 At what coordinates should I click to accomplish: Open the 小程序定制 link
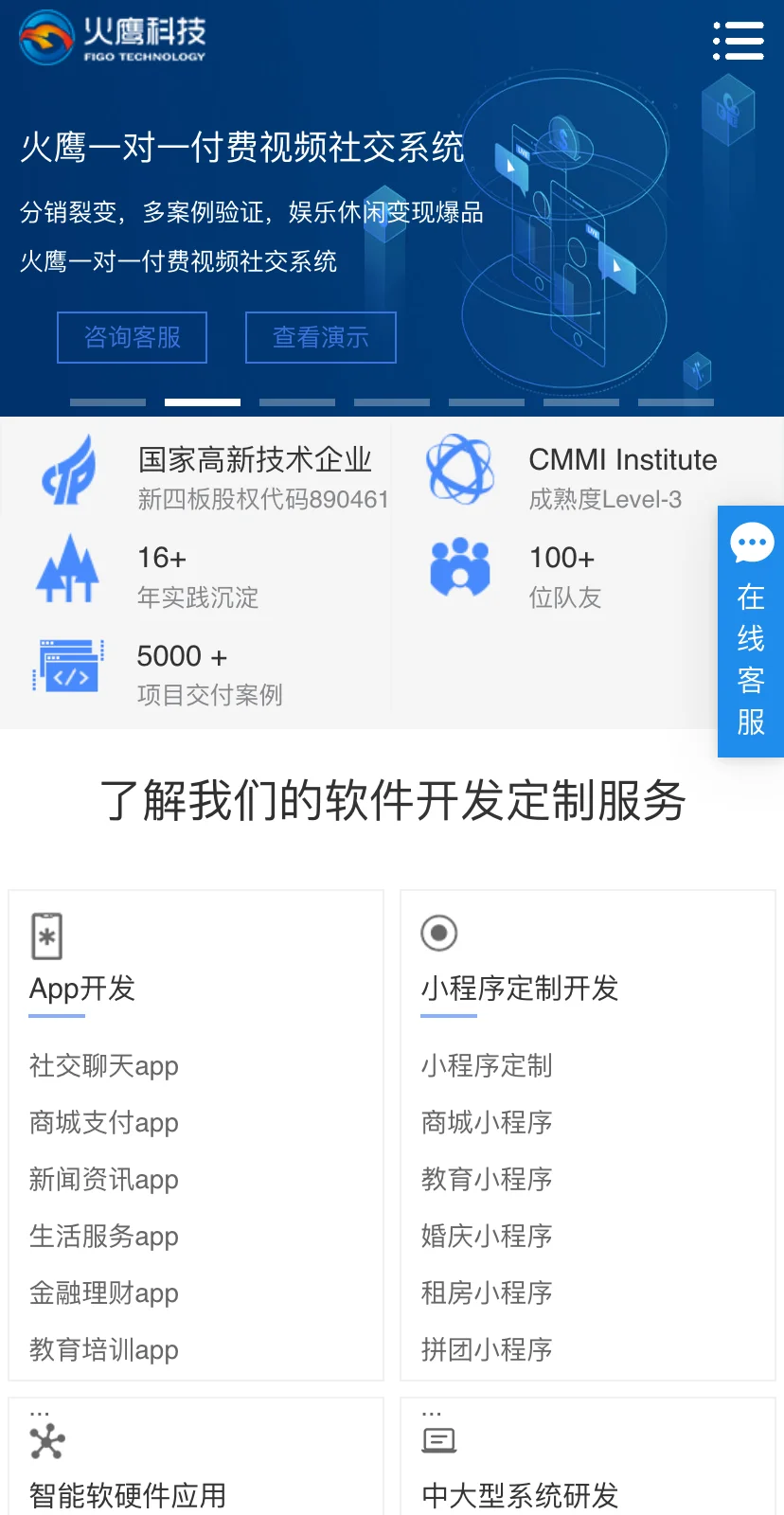pos(487,1066)
